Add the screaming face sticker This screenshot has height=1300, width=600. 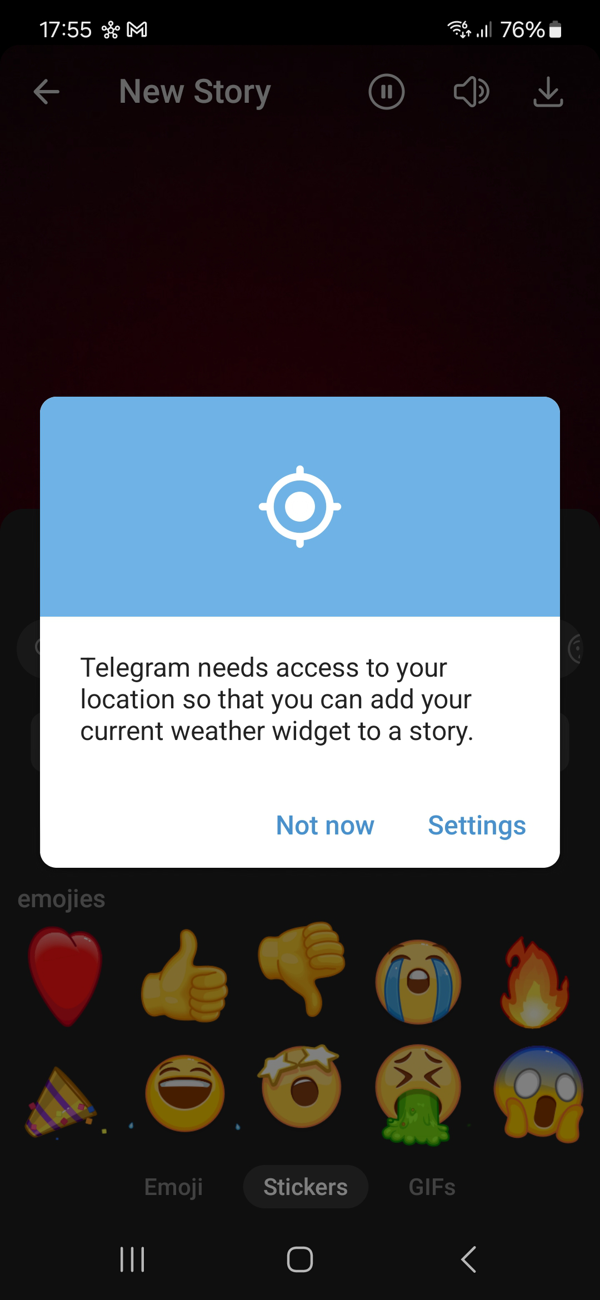(537, 1093)
